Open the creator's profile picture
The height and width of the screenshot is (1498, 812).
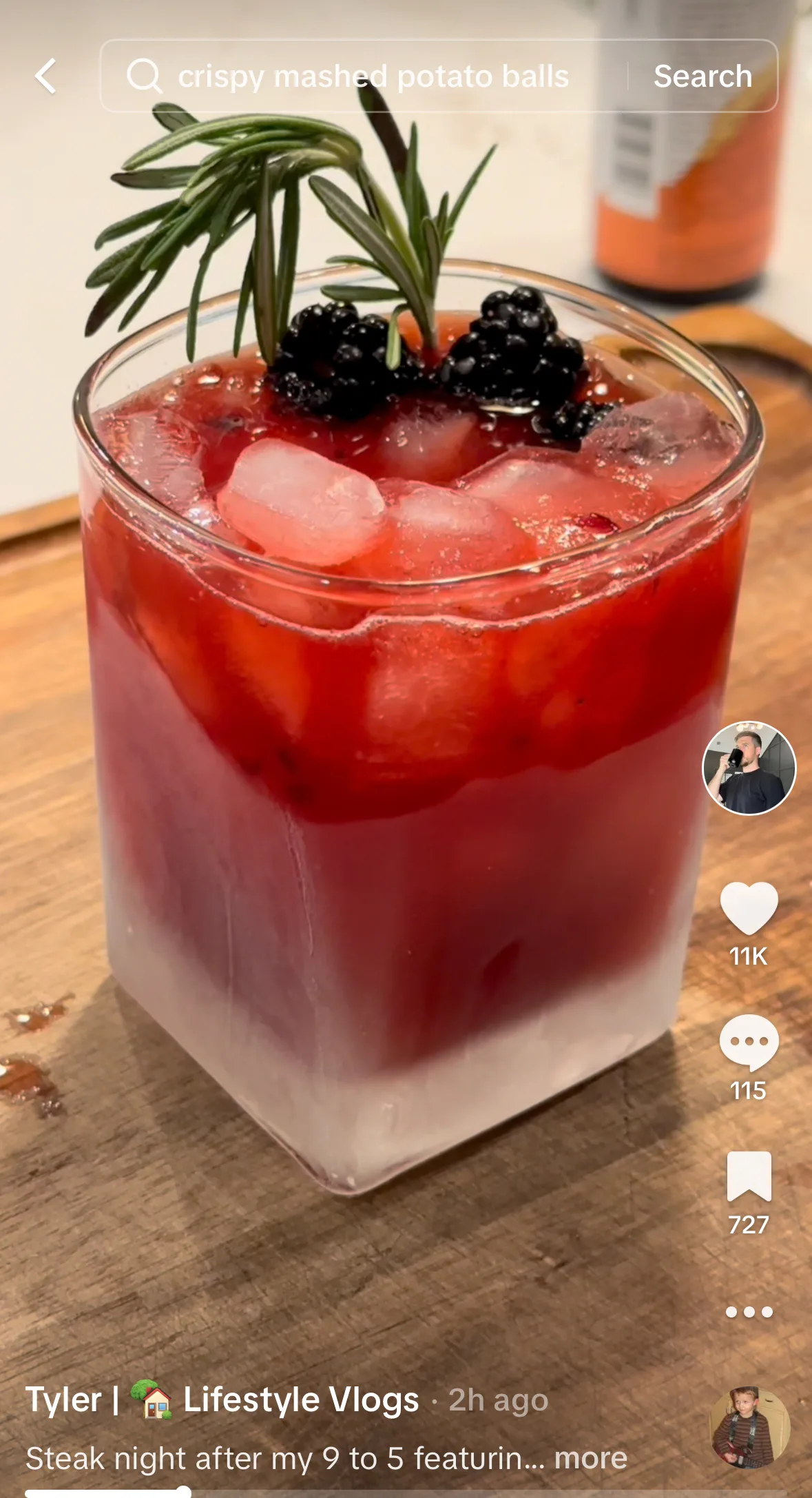(x=749, y=768)
